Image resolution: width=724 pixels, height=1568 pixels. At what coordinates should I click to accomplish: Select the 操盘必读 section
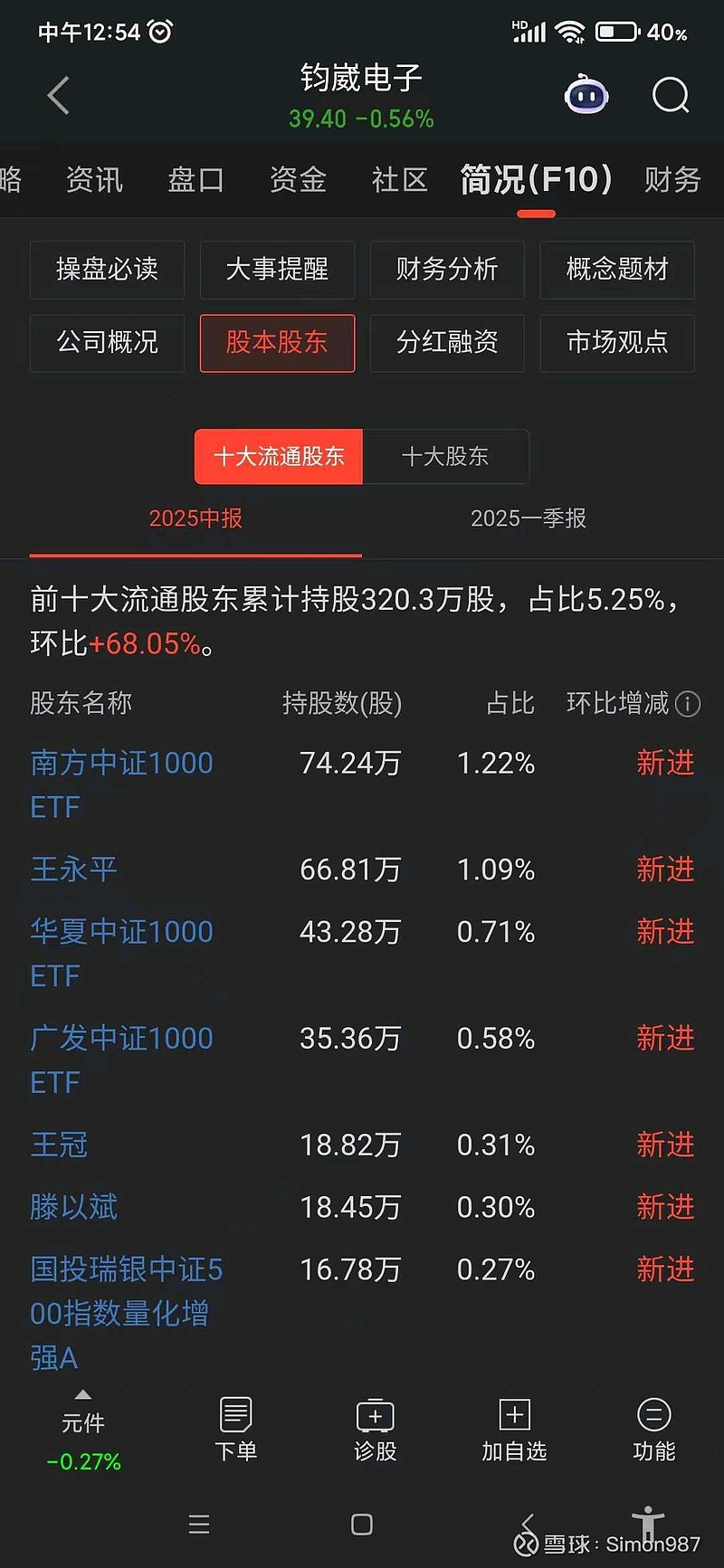click(107, 270)
